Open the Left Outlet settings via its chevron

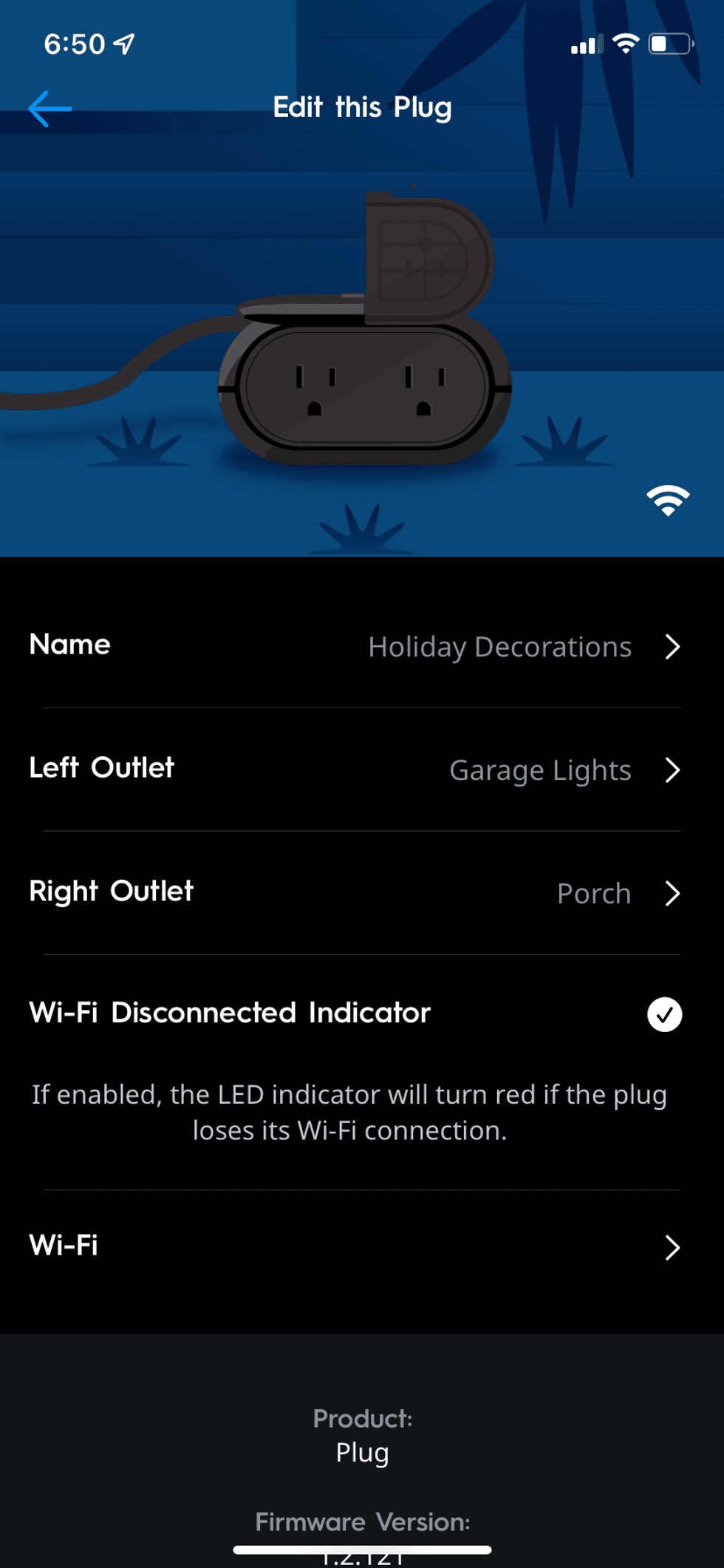point(673,770)
